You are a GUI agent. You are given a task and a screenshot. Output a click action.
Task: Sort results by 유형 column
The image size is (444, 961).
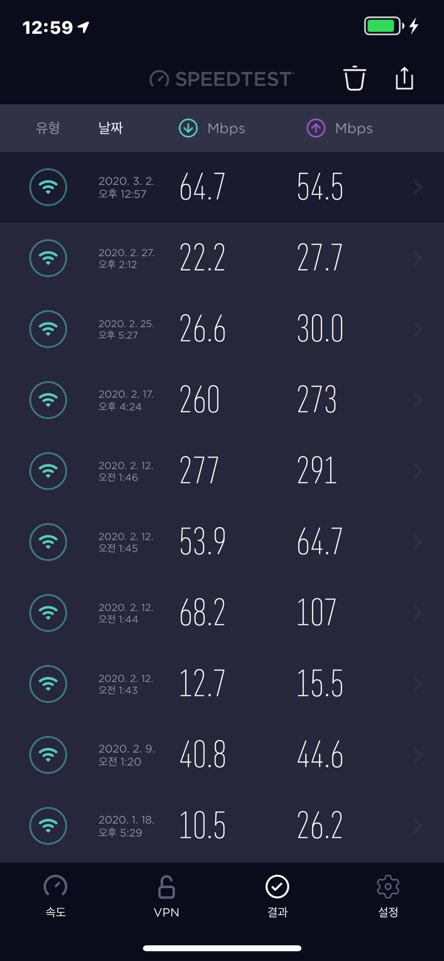tap(48, 128)
